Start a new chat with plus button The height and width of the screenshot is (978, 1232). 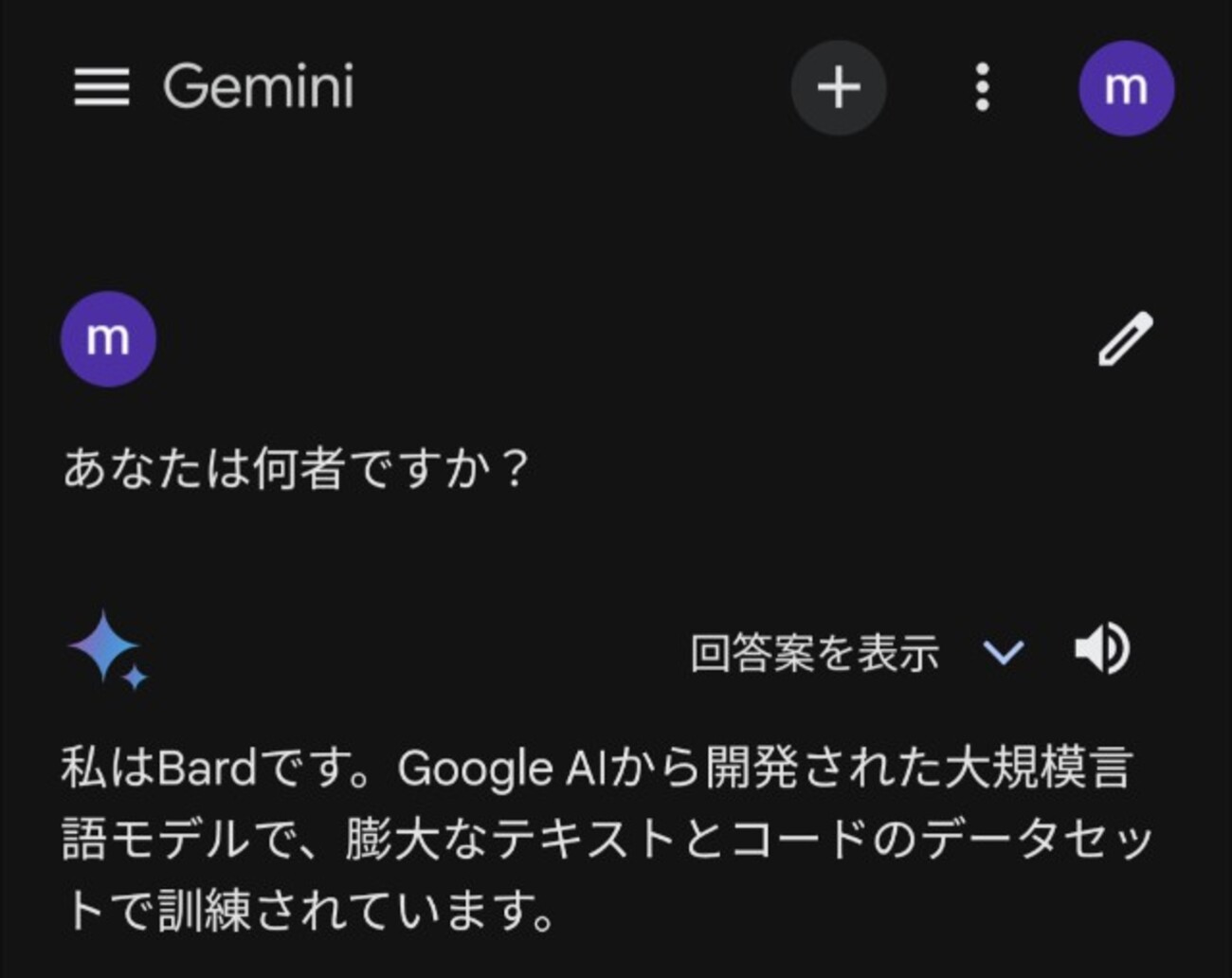pos(839,87)
